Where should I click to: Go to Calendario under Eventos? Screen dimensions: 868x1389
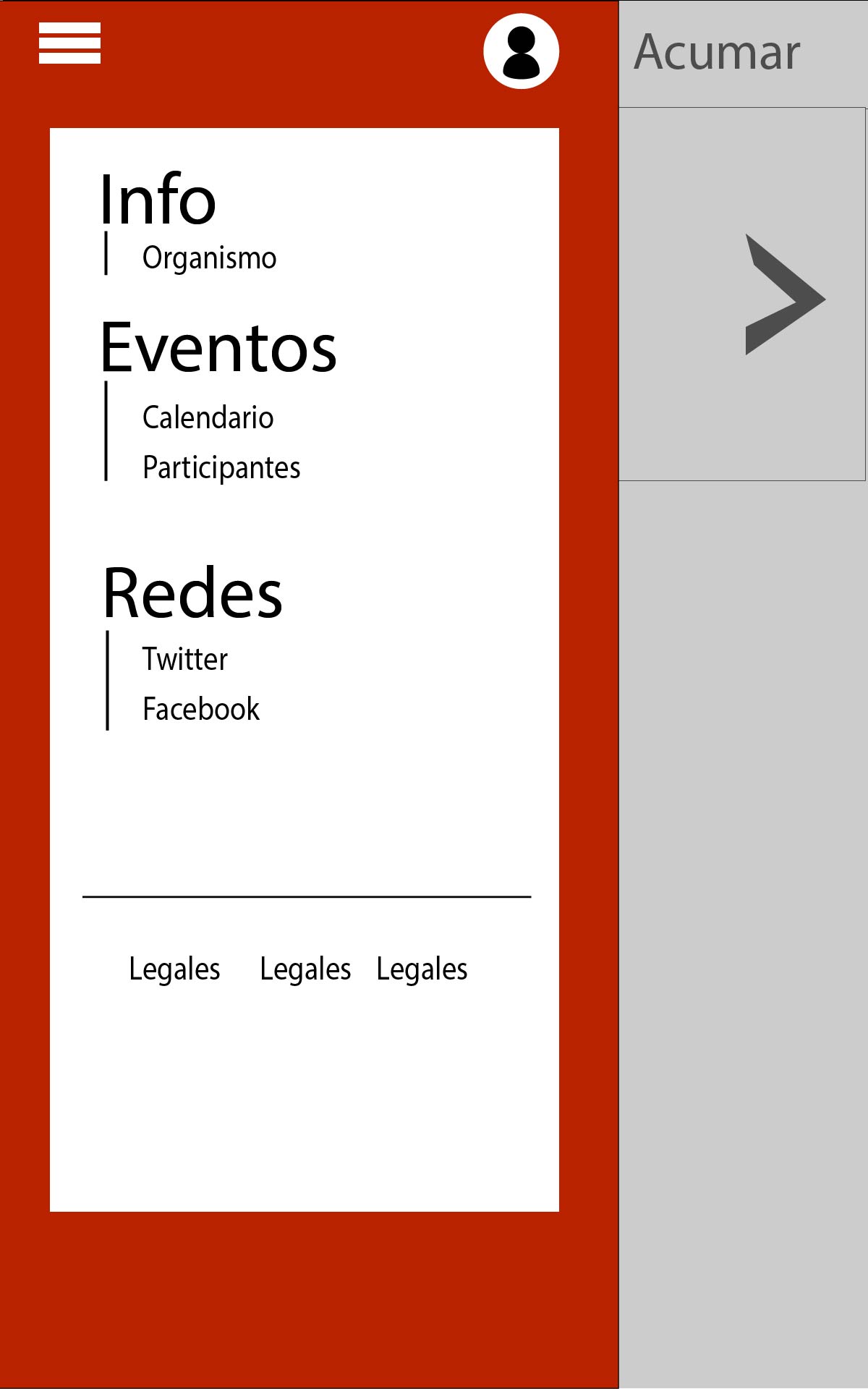(x=208, y=417)
